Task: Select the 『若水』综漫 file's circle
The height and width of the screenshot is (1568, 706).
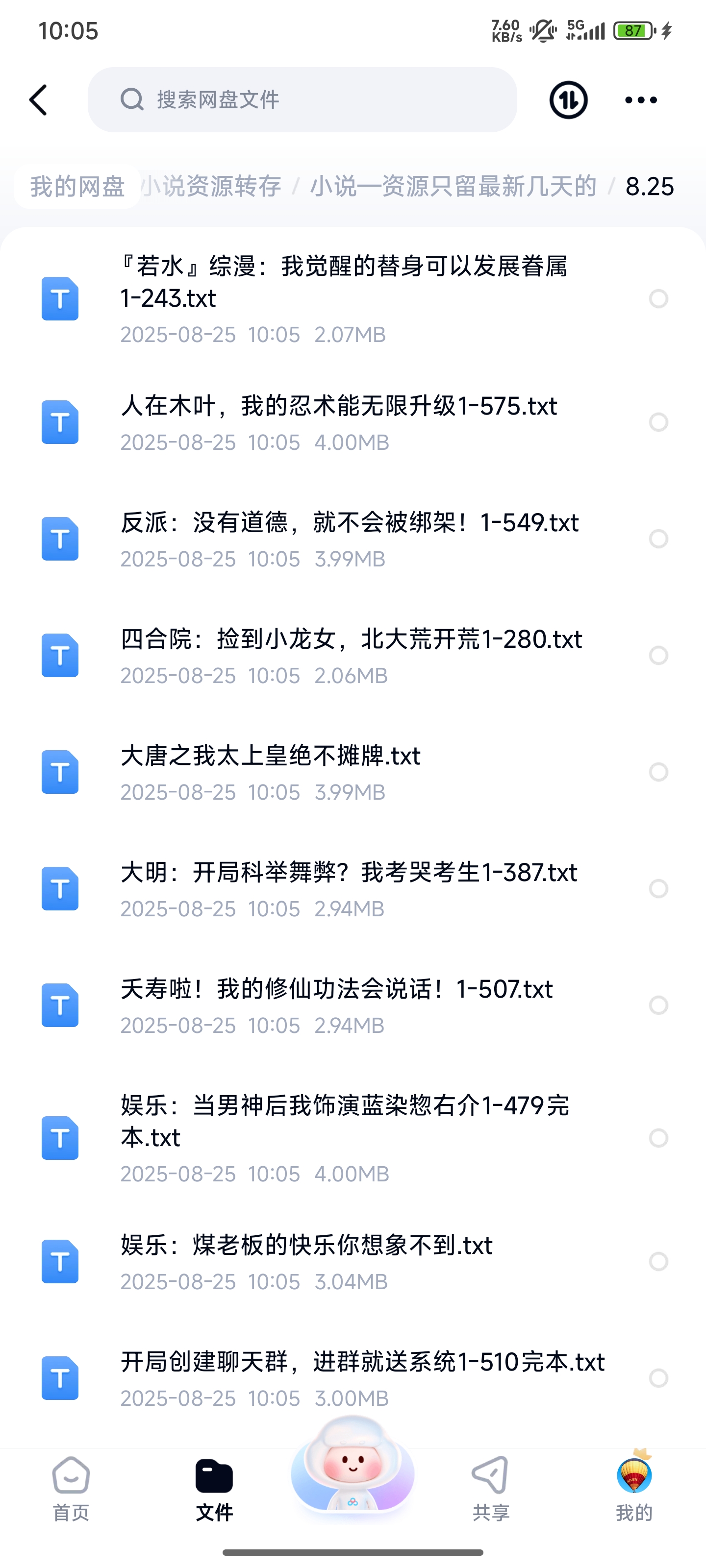Action: click(658, 299)
